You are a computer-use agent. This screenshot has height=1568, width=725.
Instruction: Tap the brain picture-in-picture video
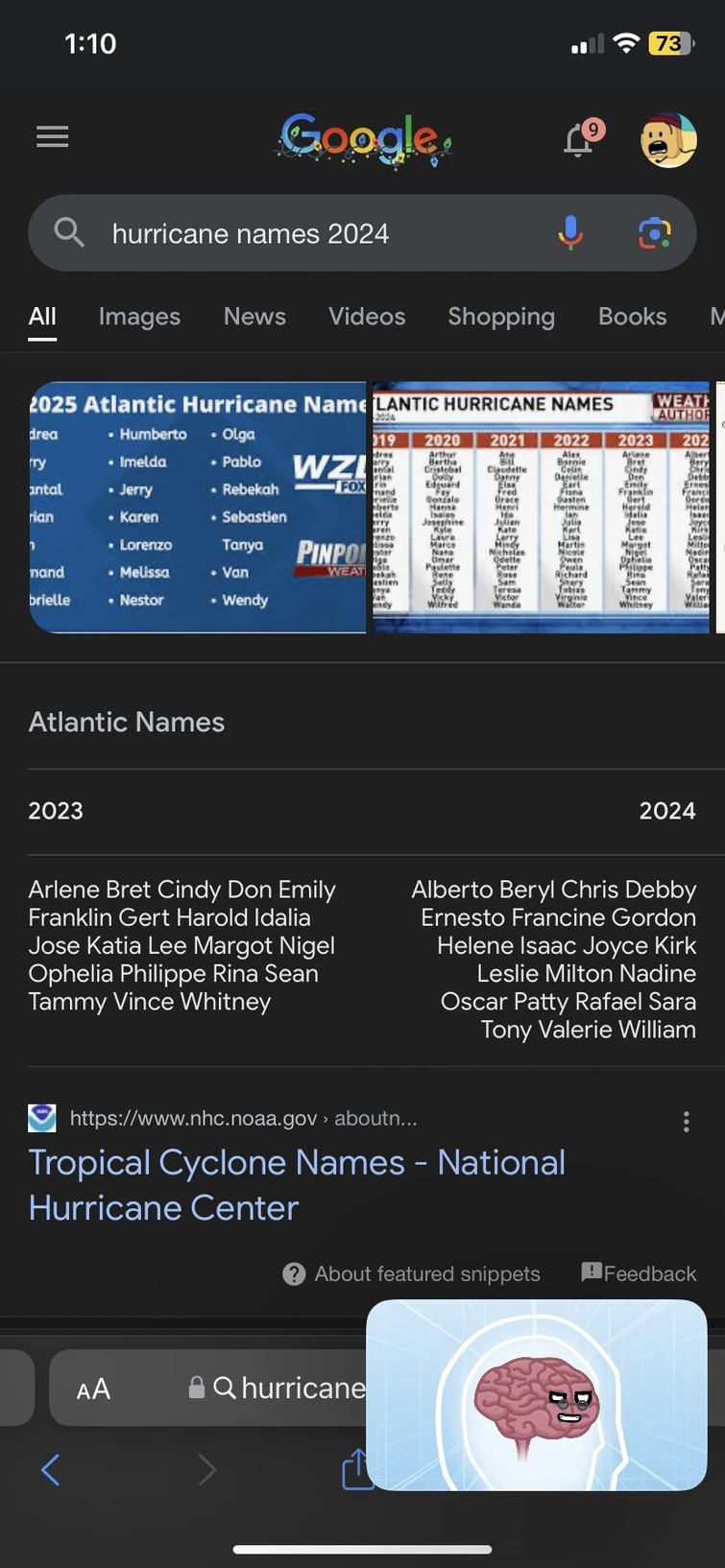click(x=536, y=1394)
